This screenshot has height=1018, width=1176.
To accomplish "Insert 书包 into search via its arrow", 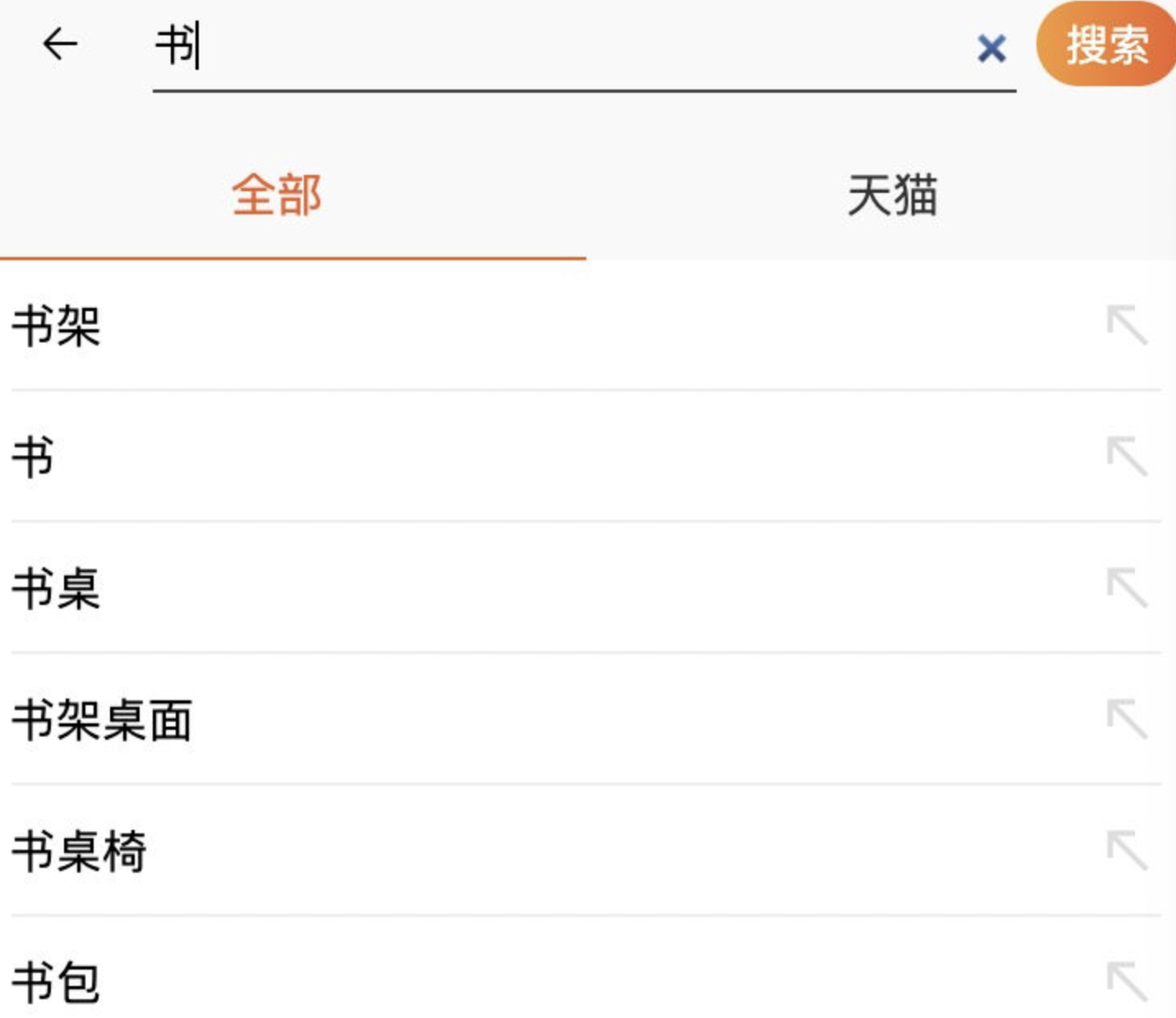I will 1127,982.
